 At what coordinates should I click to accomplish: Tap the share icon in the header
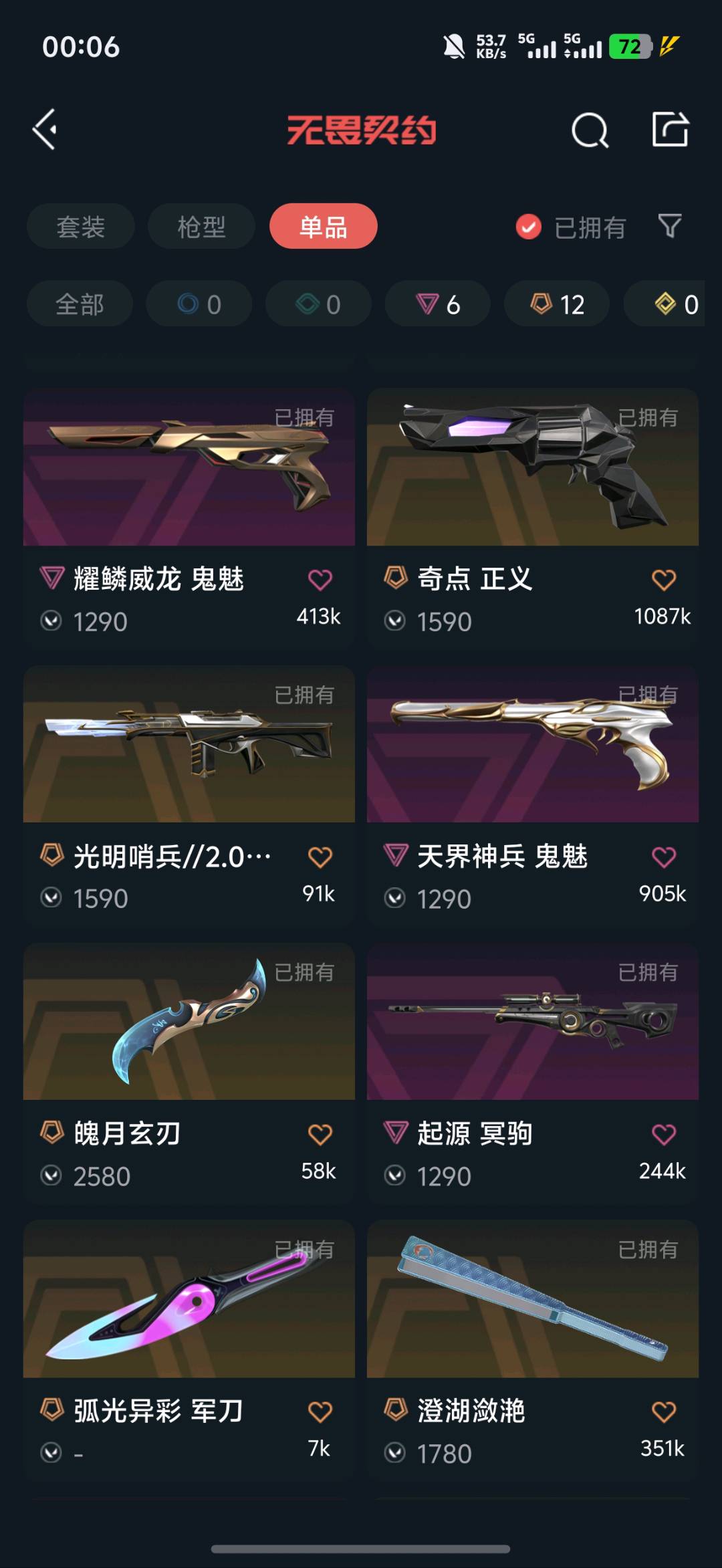670,129
